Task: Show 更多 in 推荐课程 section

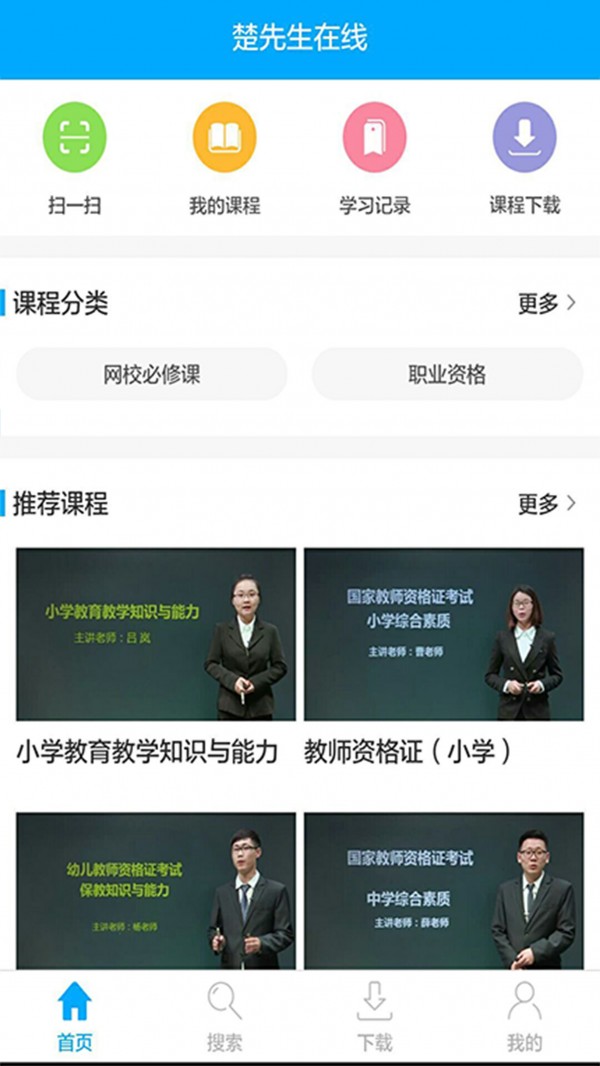Action: pos(546,504)
